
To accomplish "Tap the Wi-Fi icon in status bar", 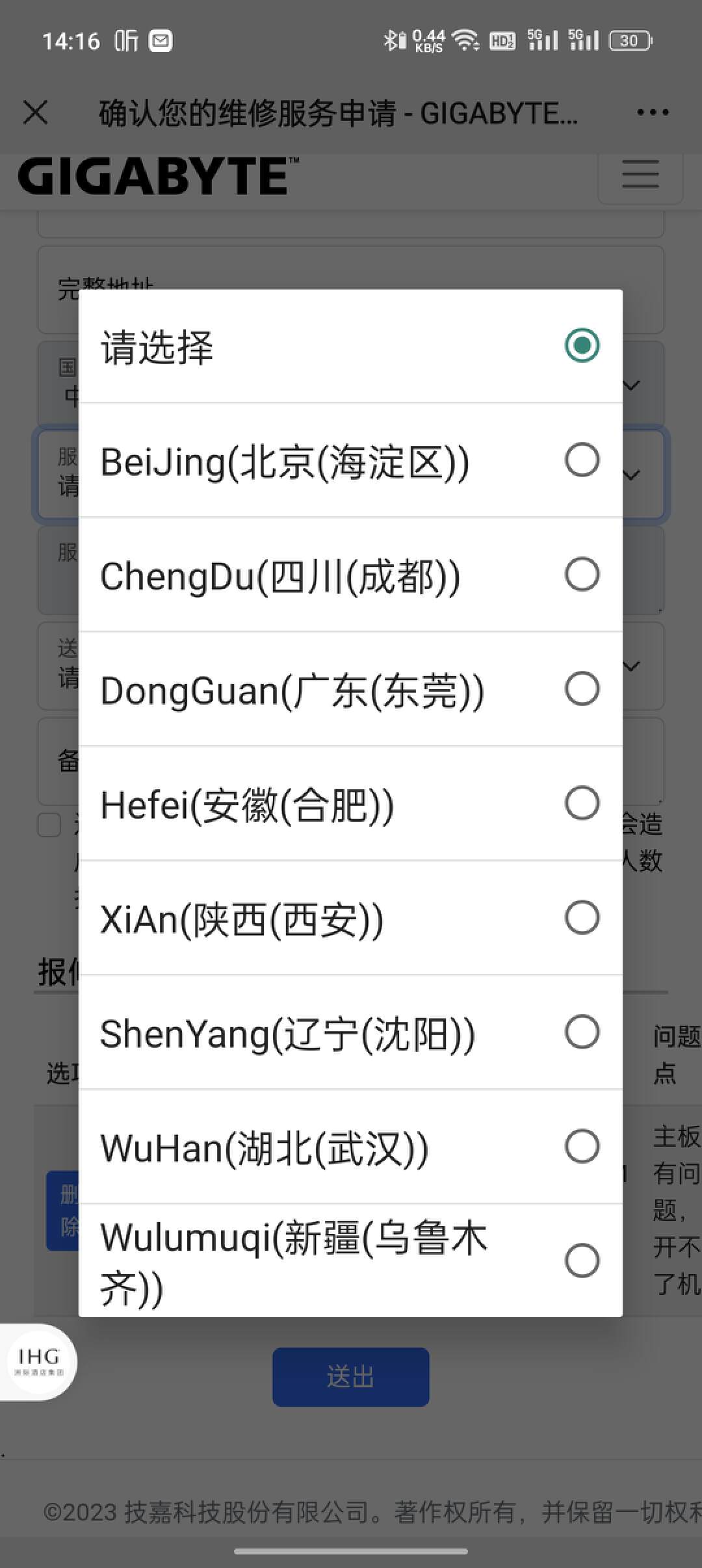I will click(x=465, y=40).
